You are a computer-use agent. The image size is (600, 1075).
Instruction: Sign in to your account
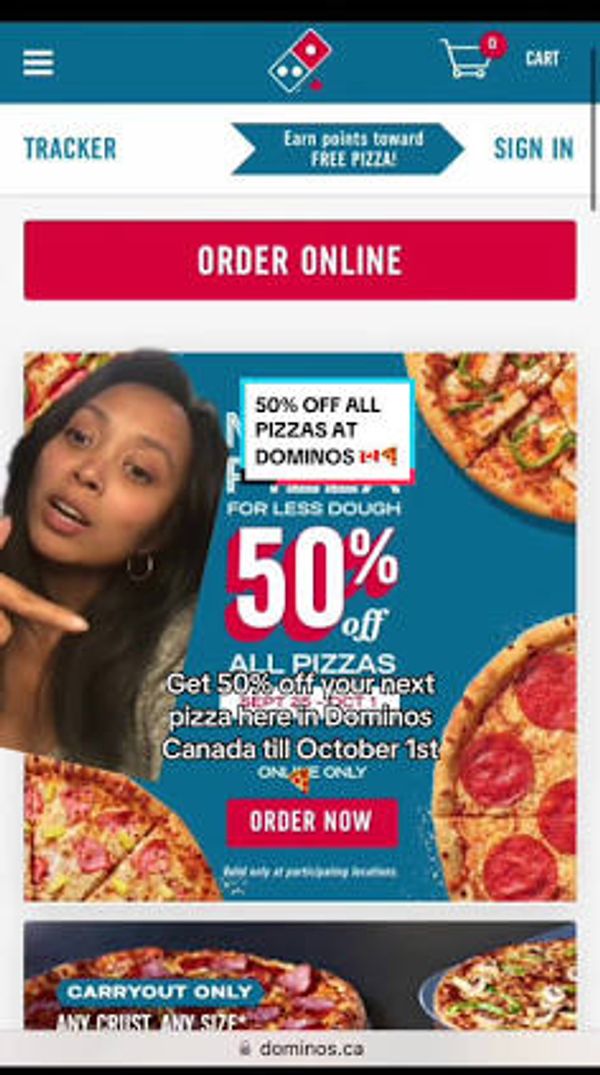coord(533,149)
